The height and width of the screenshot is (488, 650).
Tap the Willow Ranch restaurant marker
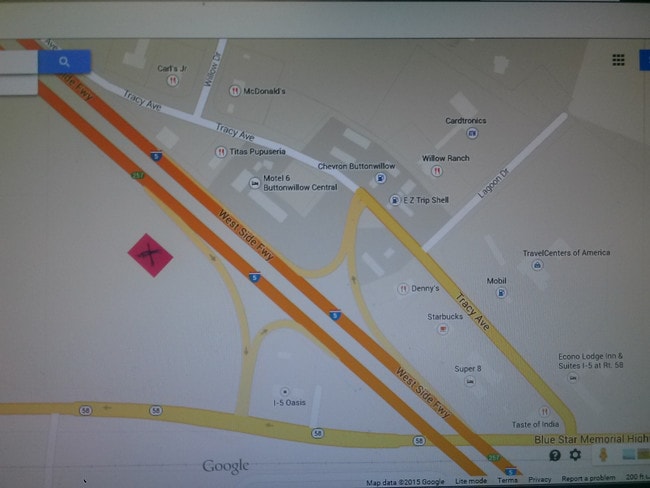(x=436, y=170)
